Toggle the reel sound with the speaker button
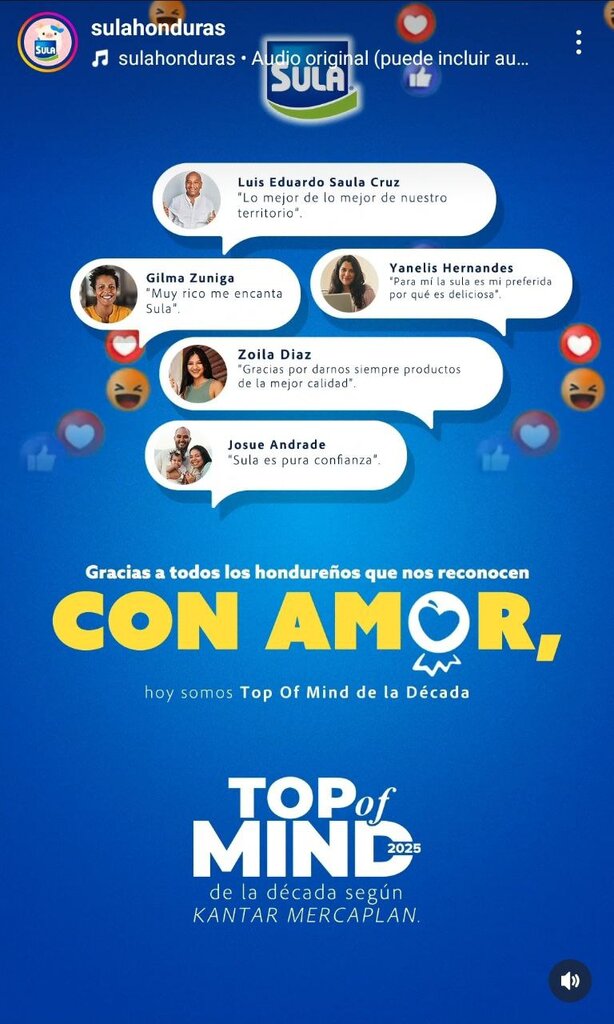The image size is (614, 1024). [570, 980]
